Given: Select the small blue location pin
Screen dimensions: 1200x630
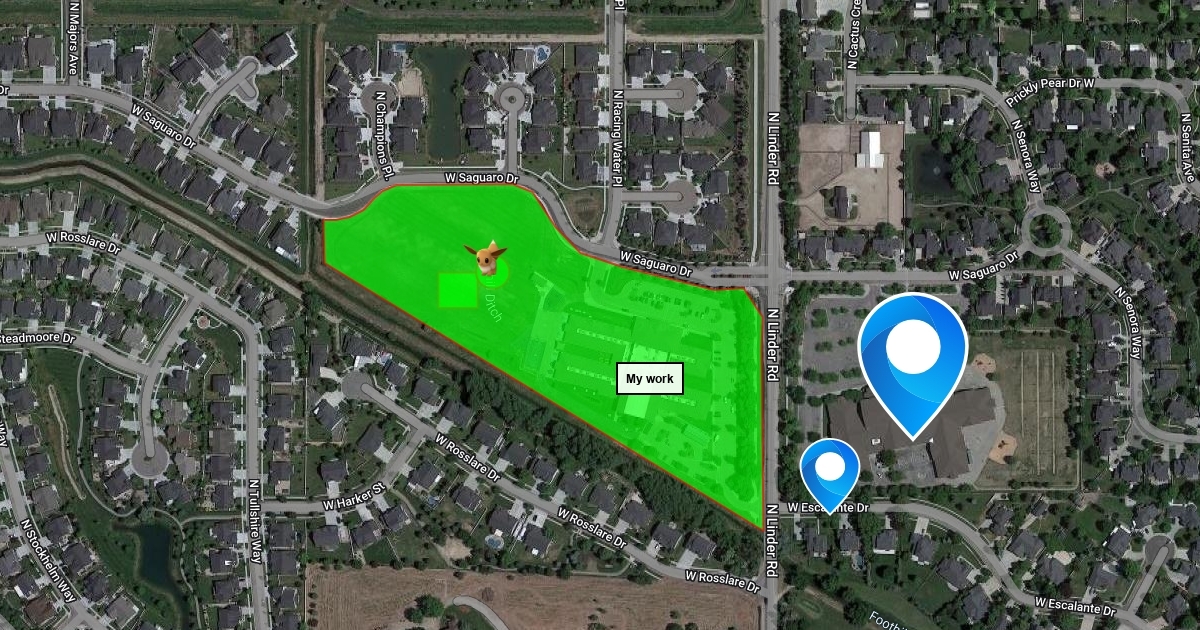Looking at the screenshot, I should point(829,469).
